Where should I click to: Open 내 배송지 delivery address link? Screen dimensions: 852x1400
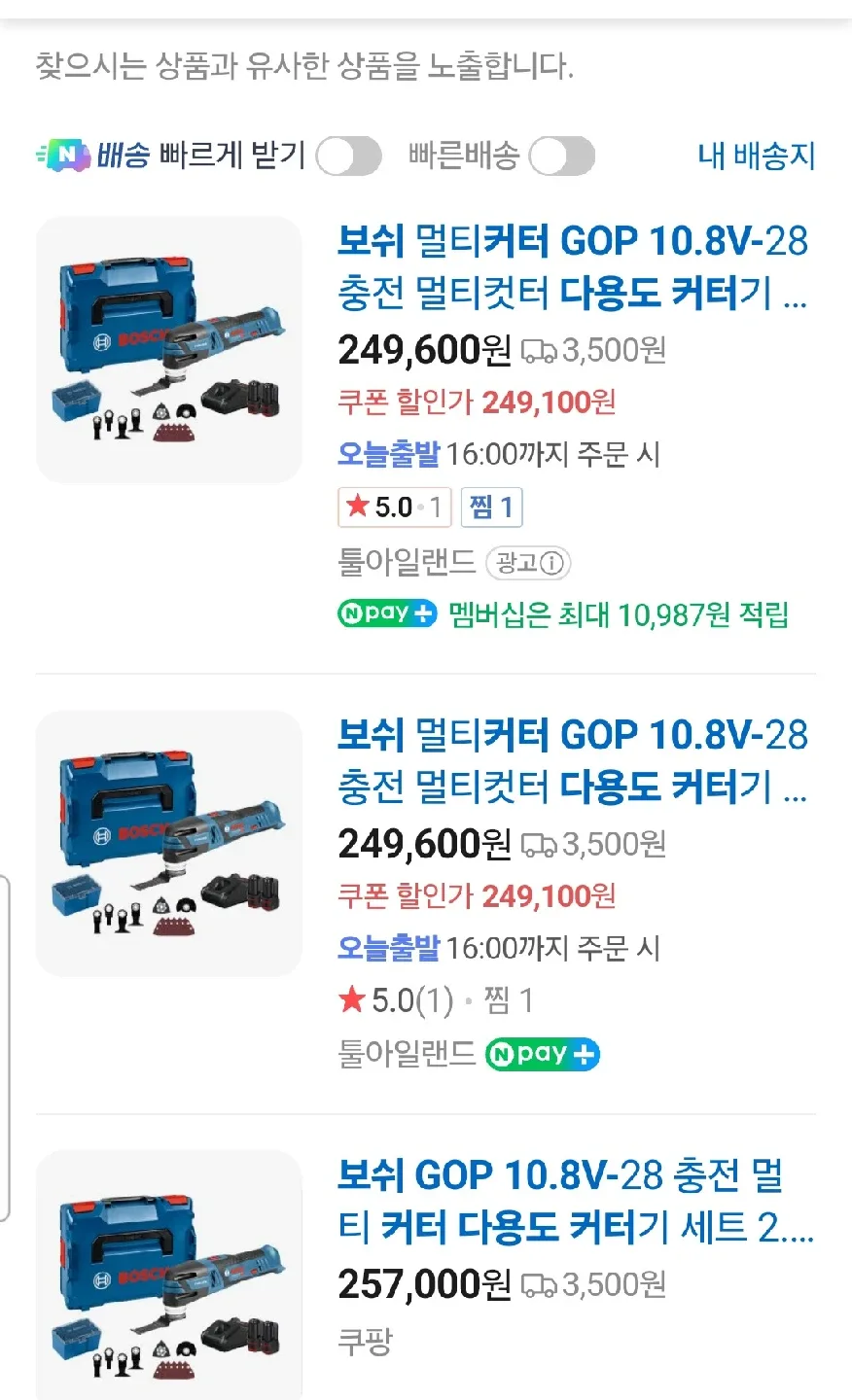756,156
